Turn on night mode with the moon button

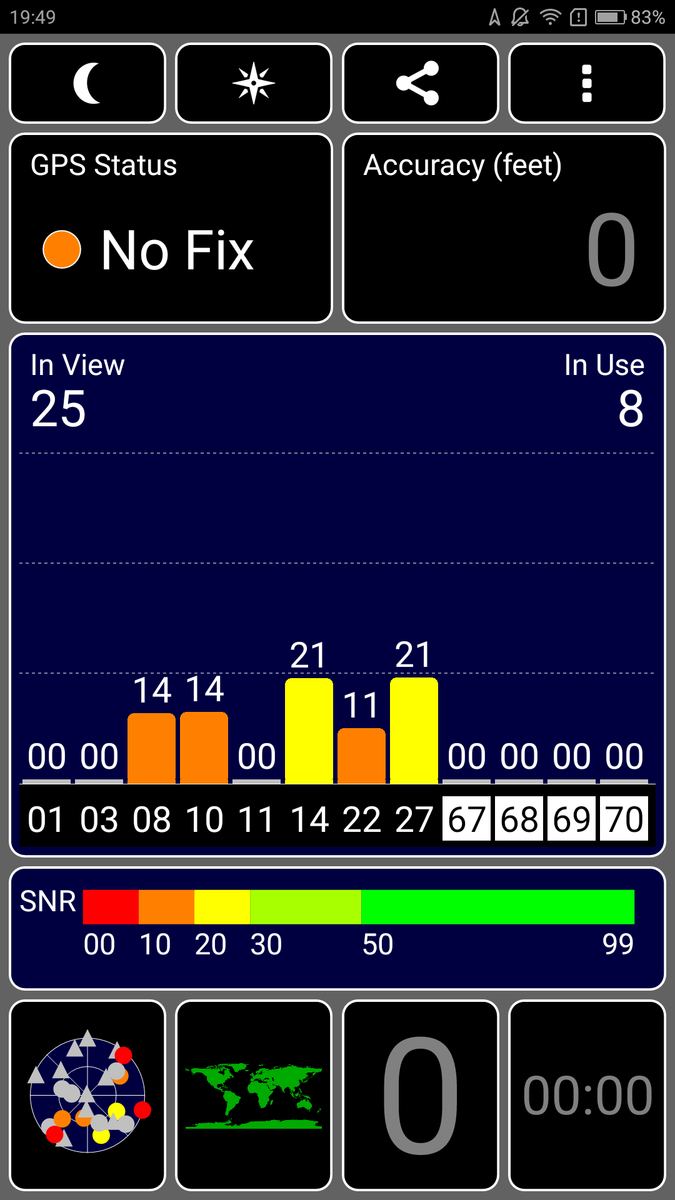[x=87, y=84]
